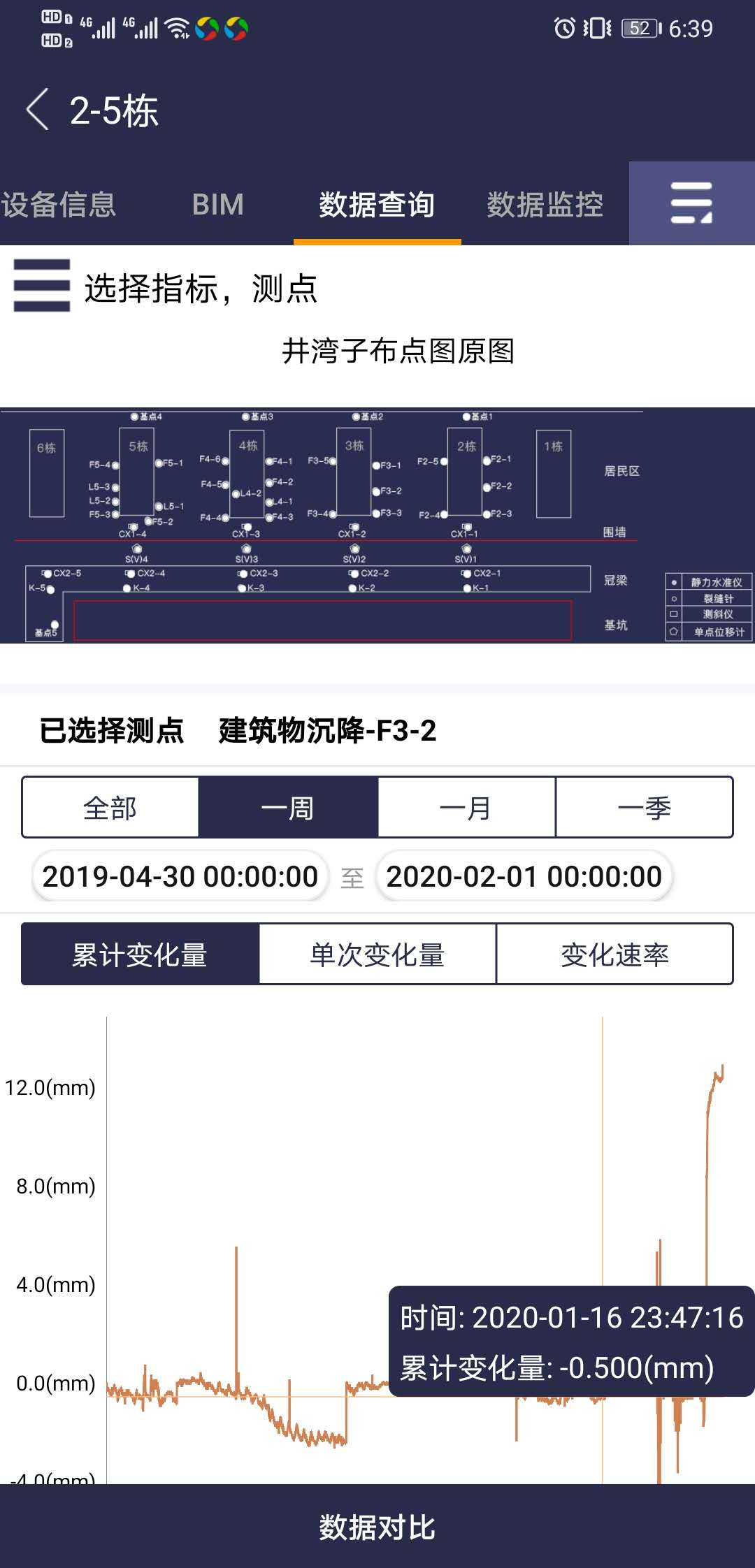Show 单次变化量 chart
The image size is (755, 1568).
pos(377,954)
